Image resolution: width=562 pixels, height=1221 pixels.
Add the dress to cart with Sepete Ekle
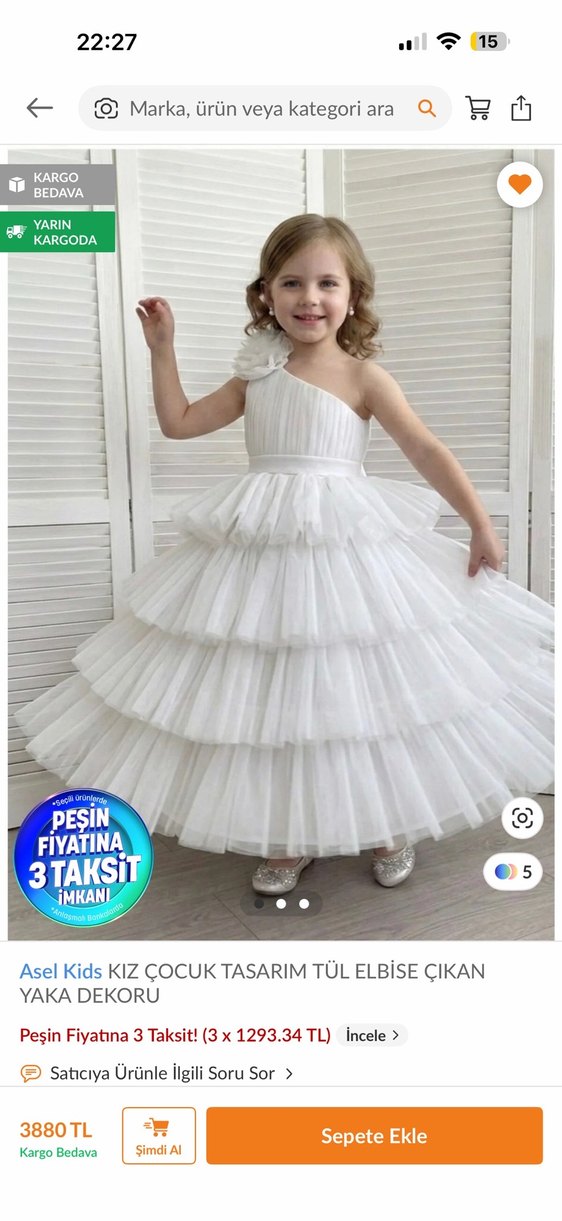(374, 1135)
